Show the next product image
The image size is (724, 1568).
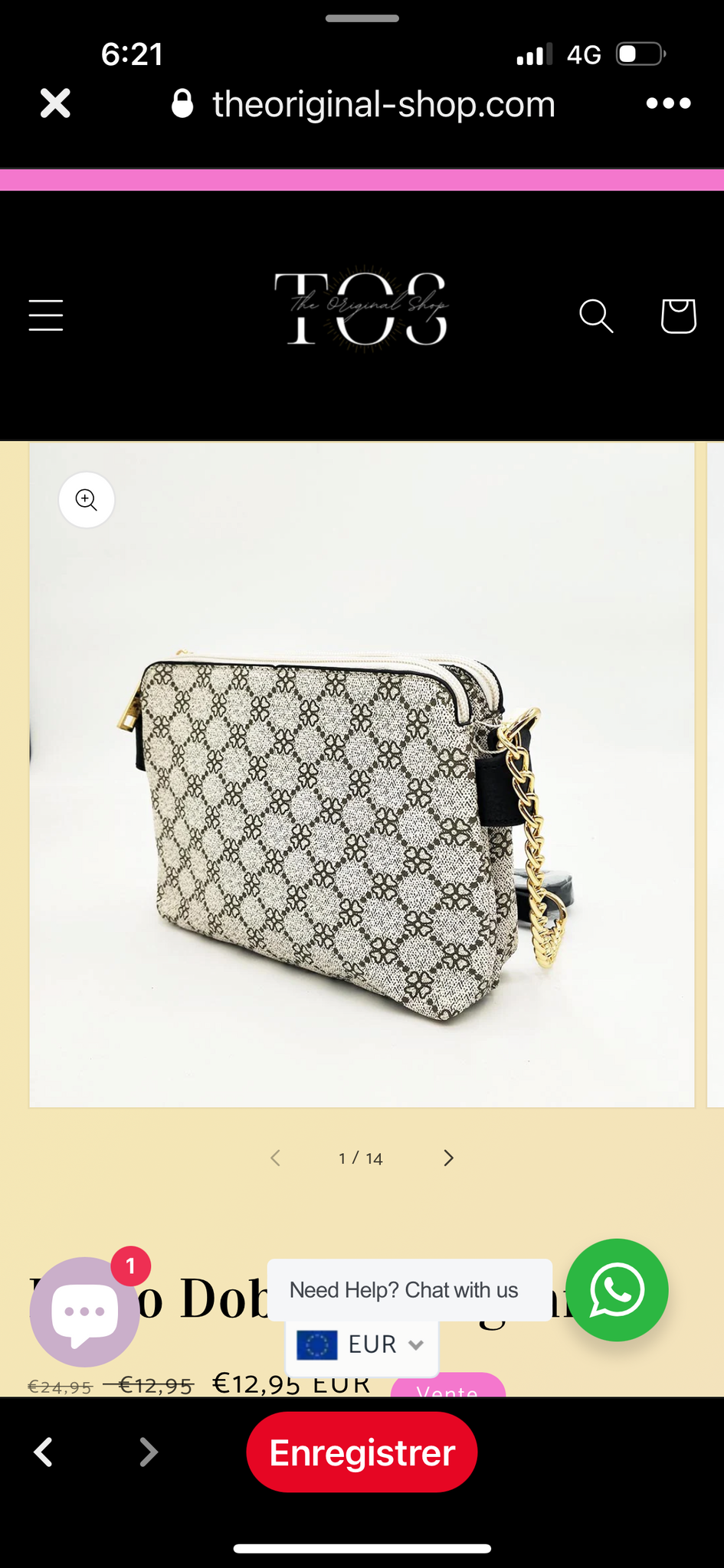coord(448,1158)
